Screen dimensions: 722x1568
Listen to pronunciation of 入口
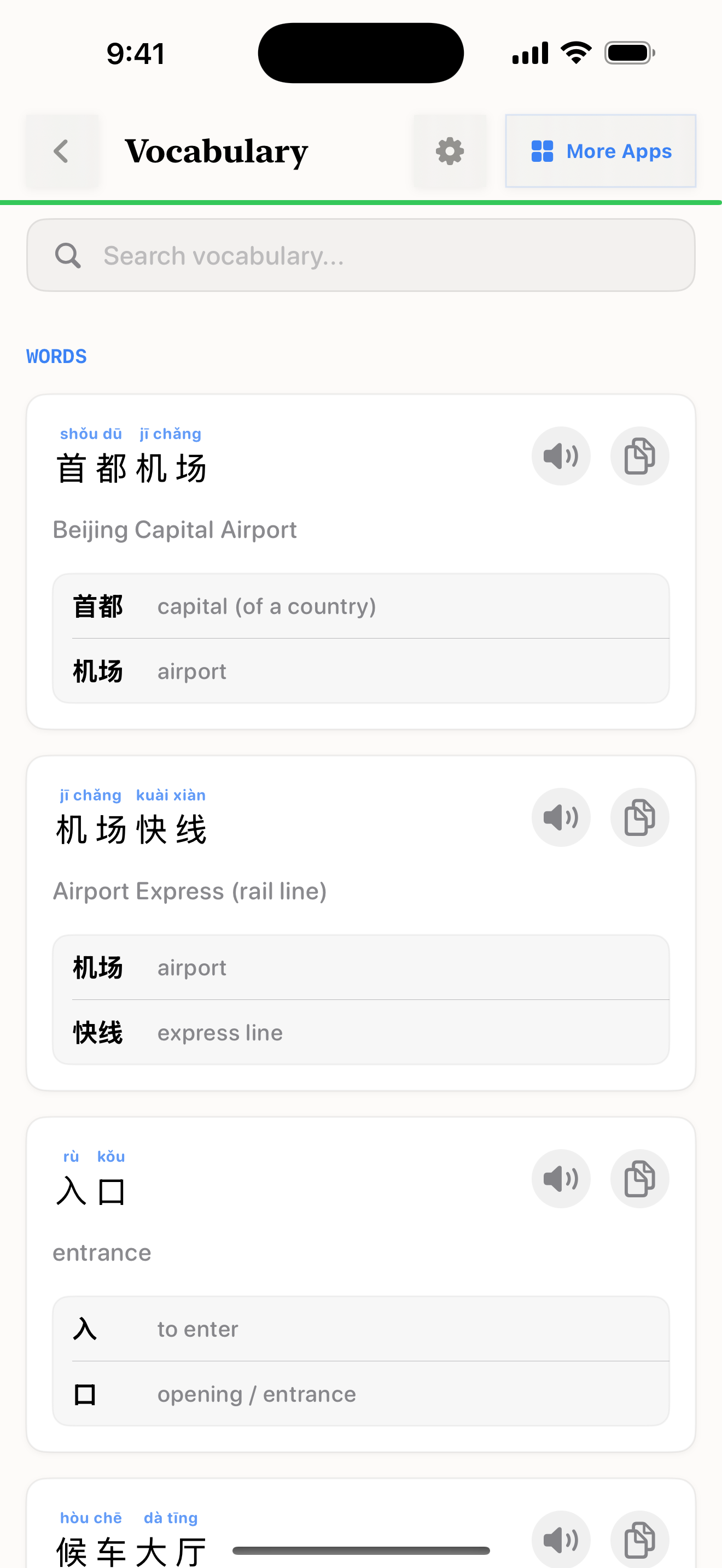click(561, 1179)
